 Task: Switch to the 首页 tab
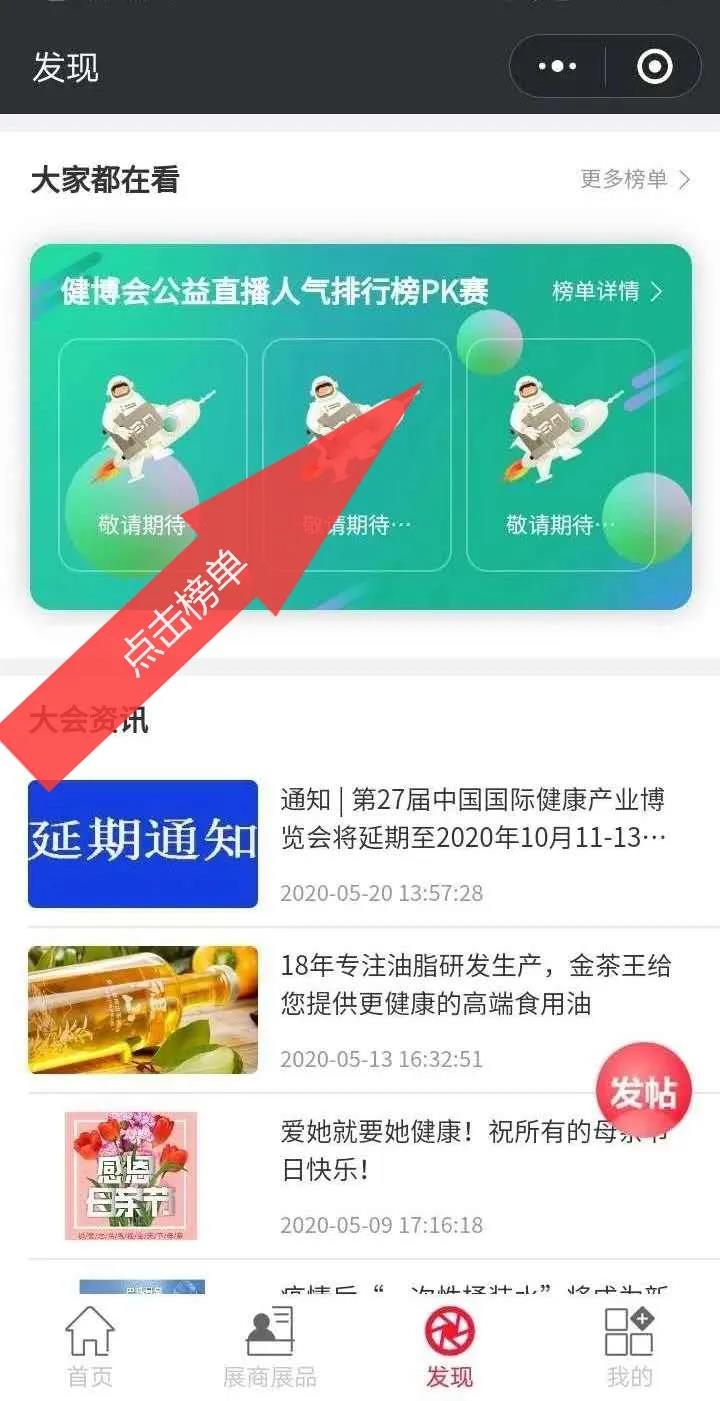pos(90,1346)
